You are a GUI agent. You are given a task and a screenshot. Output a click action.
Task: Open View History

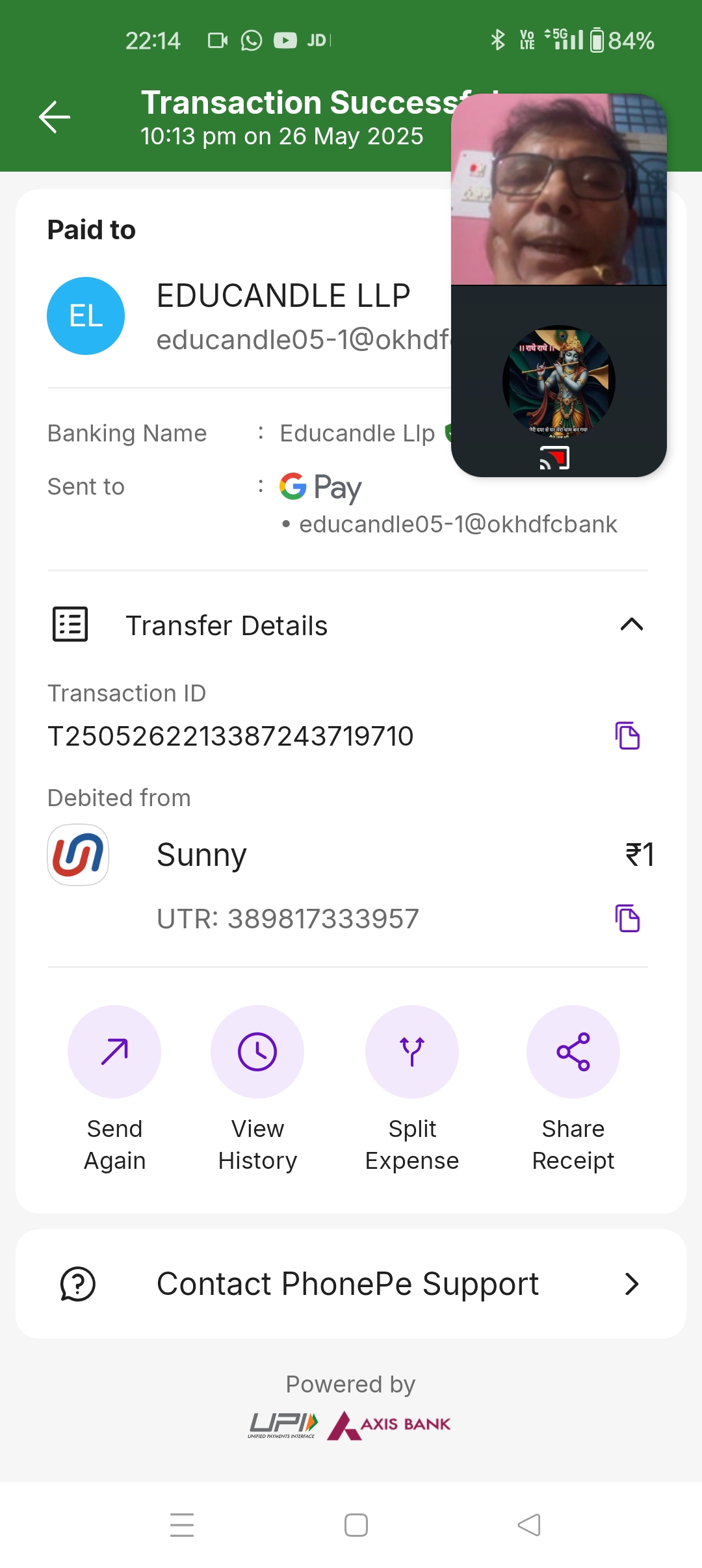click(x=257, y=1052)
